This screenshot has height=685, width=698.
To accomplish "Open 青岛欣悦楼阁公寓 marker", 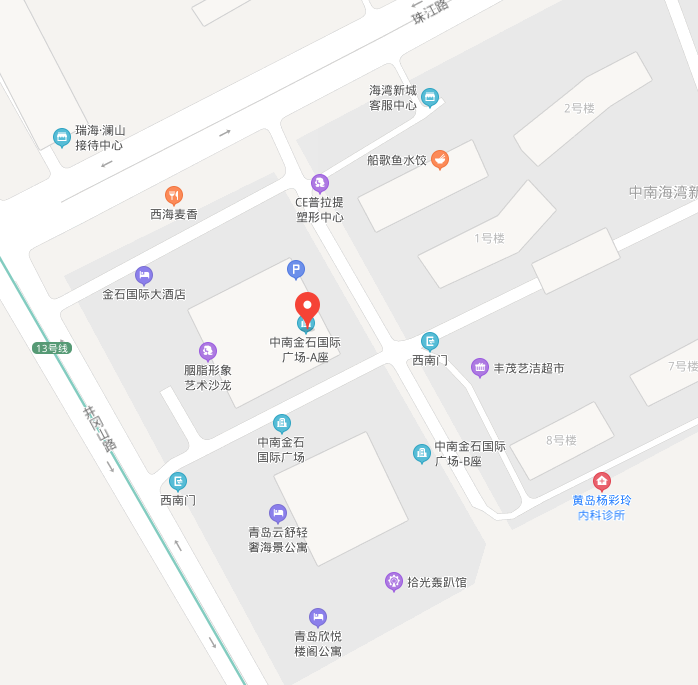I will [318, 617].
